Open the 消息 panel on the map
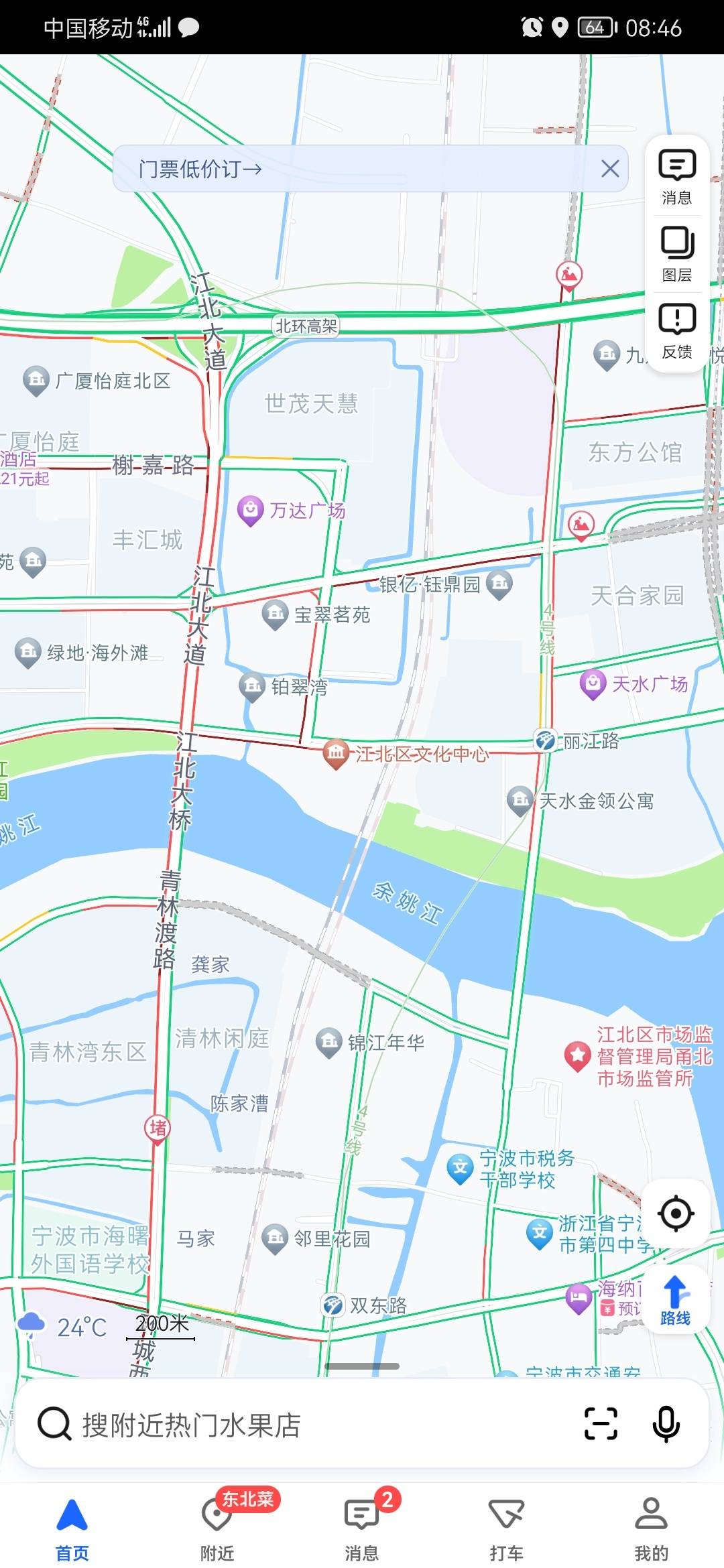The width and height of the screenshot is (724, 1568). (676, 177)
